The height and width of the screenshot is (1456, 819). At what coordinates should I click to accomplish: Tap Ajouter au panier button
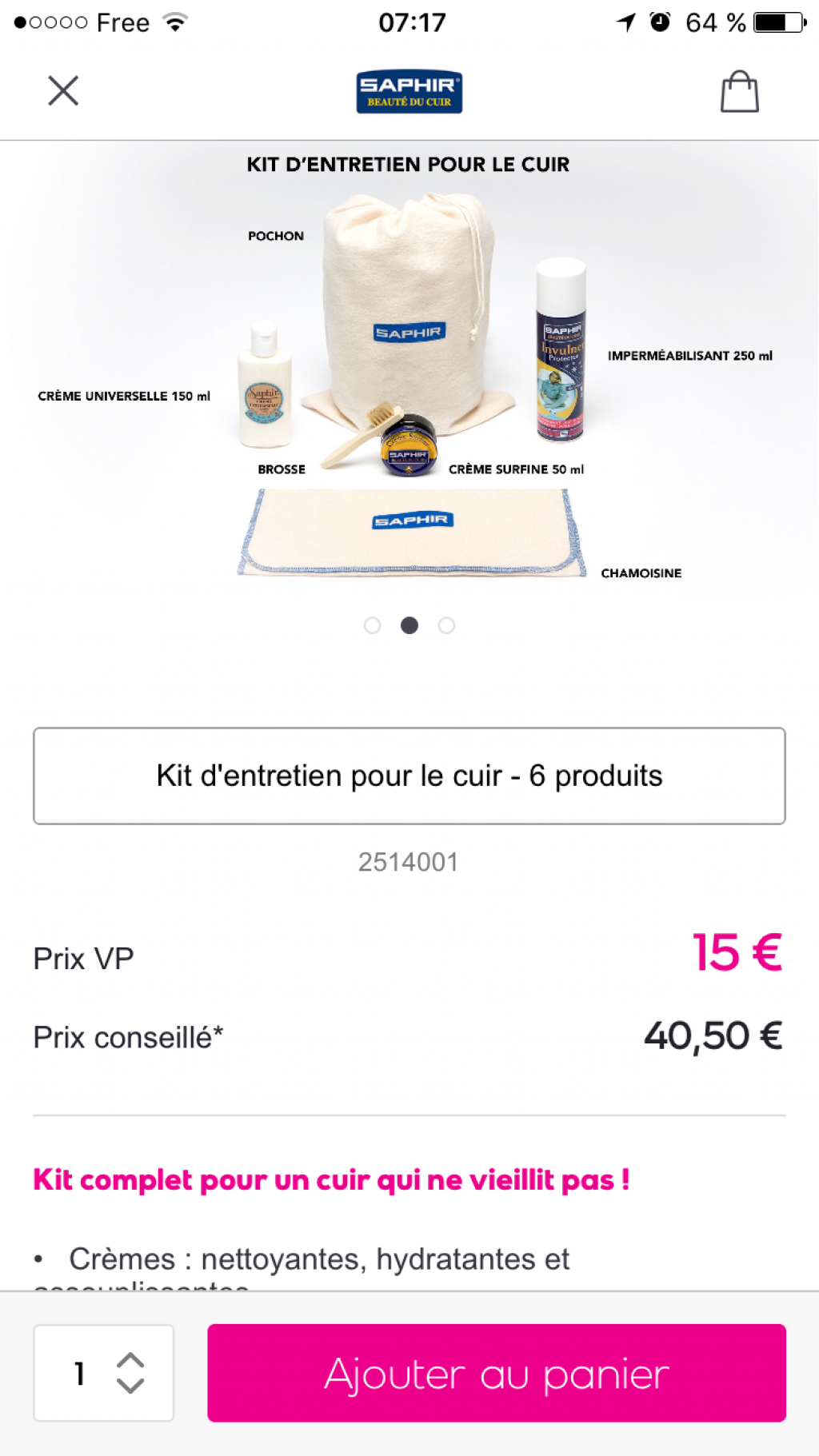pyautogui.click(x=496, y=1372)
